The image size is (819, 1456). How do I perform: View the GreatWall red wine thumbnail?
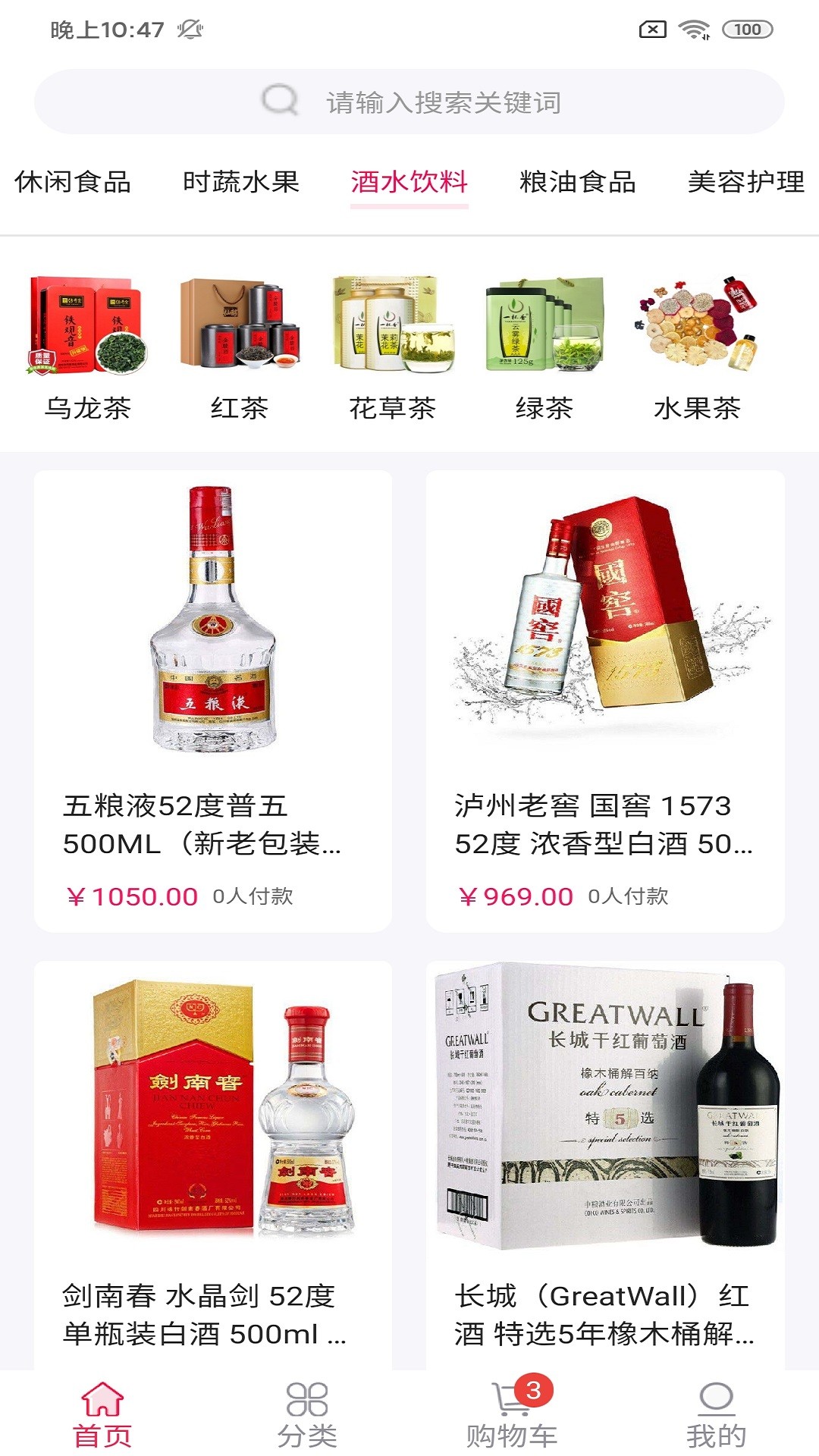point(599,1115)
